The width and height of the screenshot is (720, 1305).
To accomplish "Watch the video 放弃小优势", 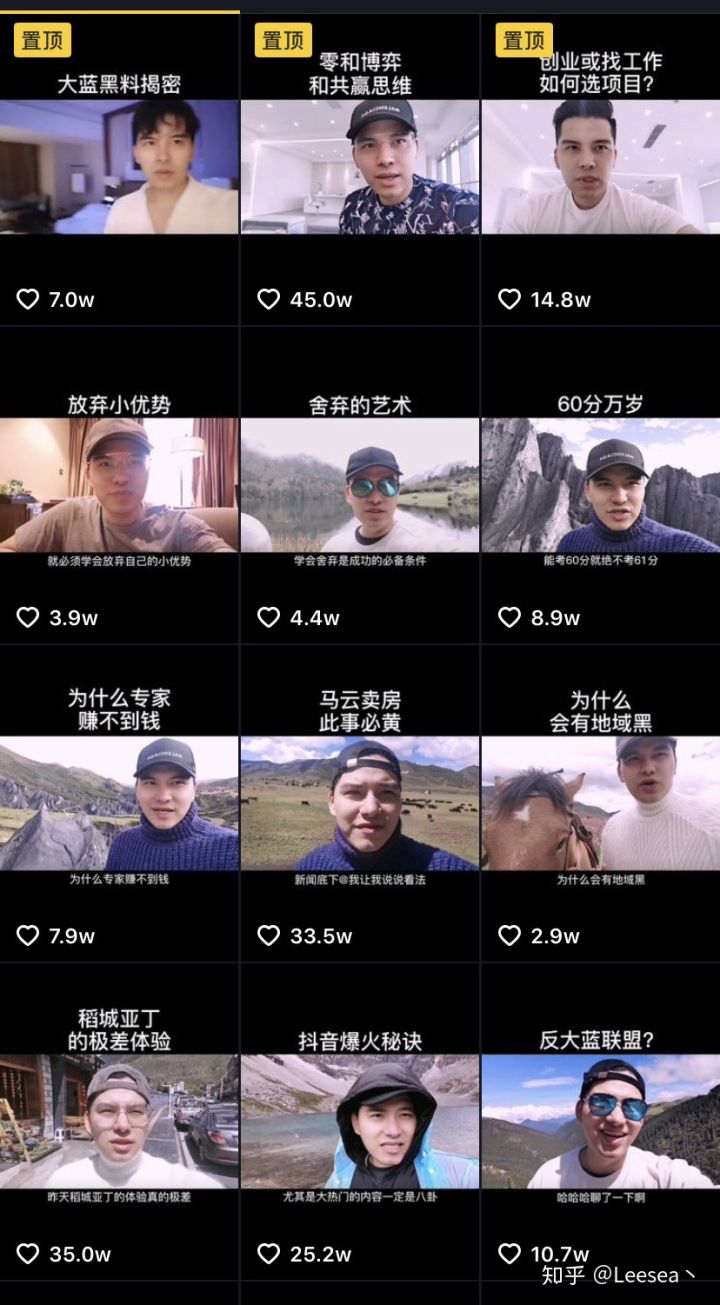I will click(119, 485).
